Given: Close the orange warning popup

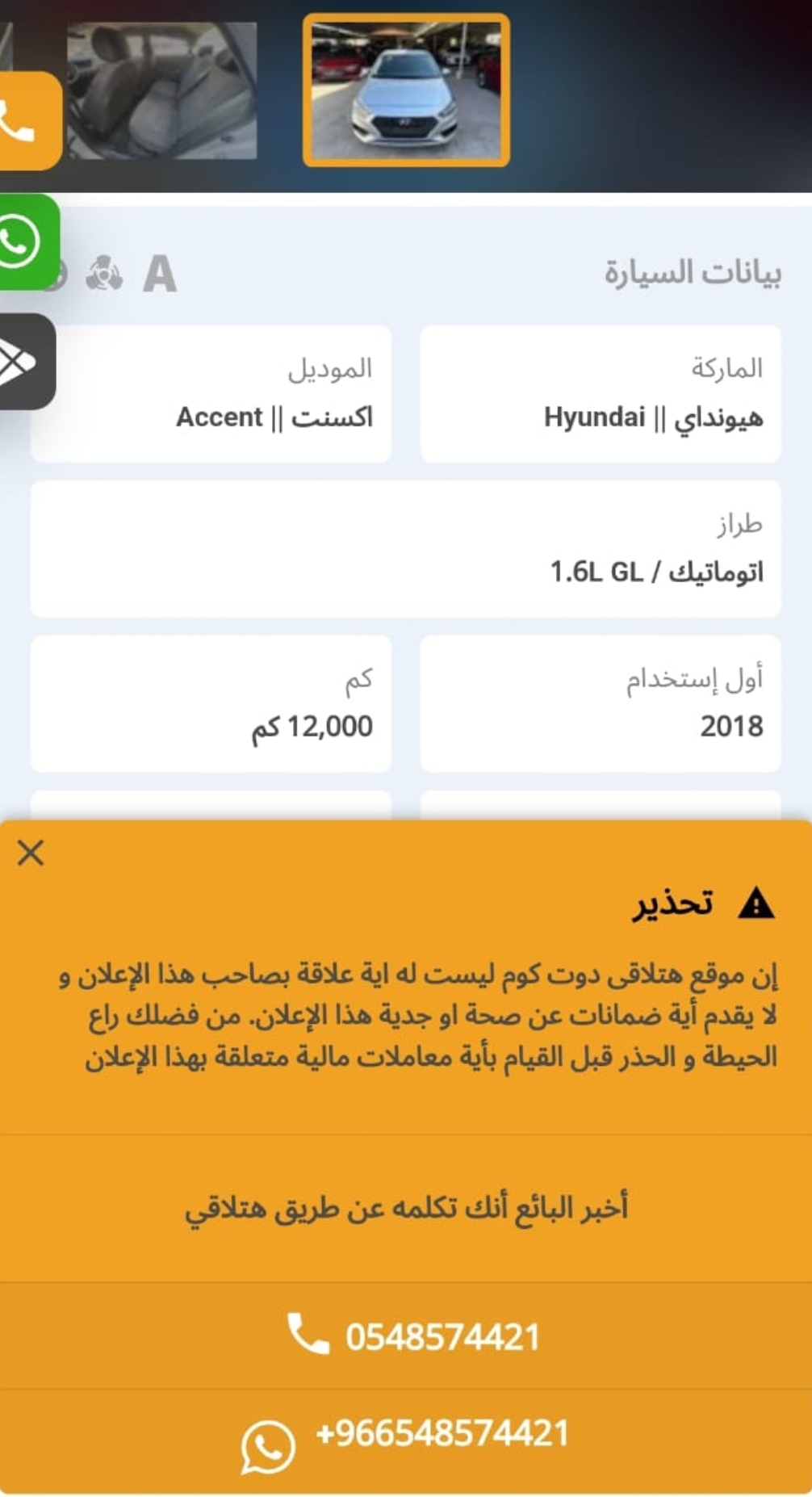Looking at the screenshot, I should click(x=31, y=853).
